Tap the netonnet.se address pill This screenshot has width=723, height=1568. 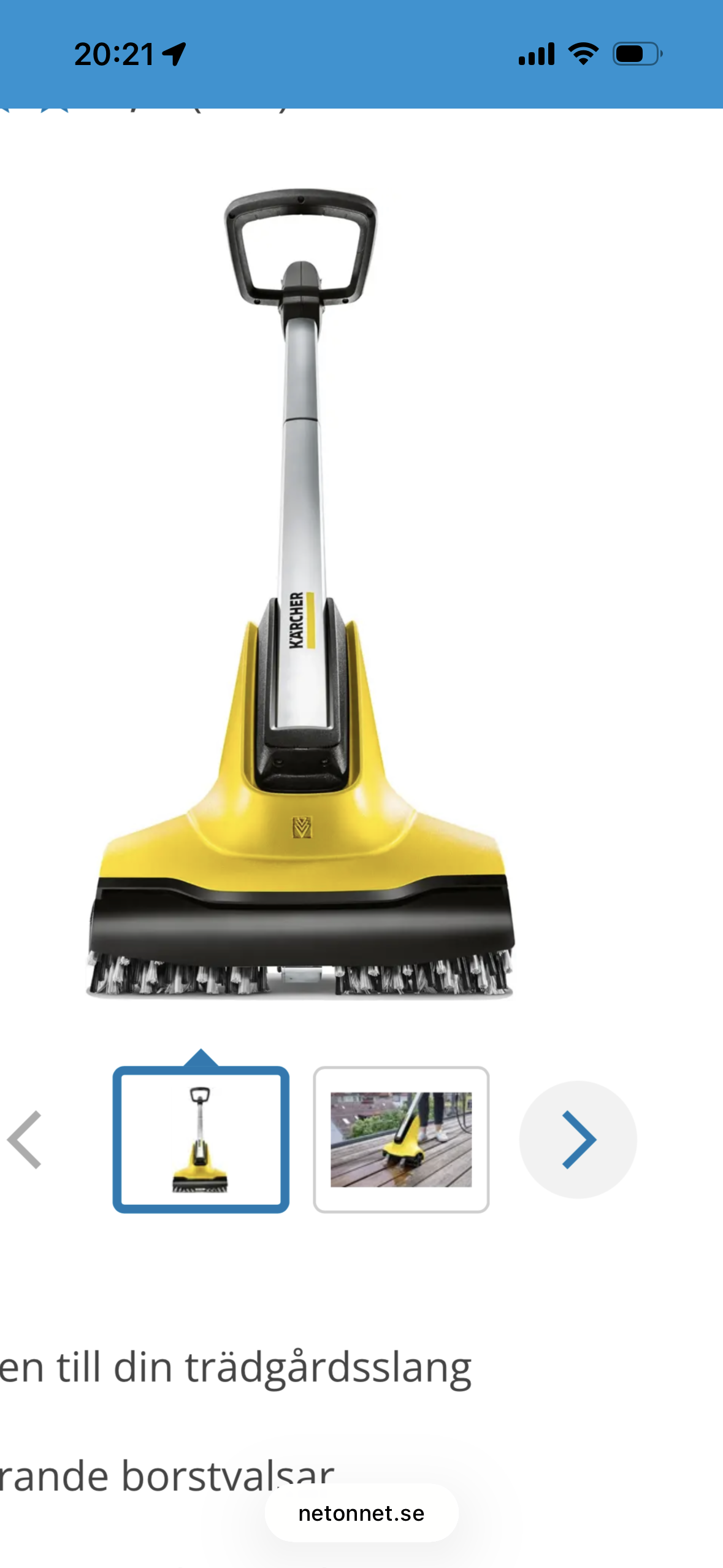[361, 1513]
